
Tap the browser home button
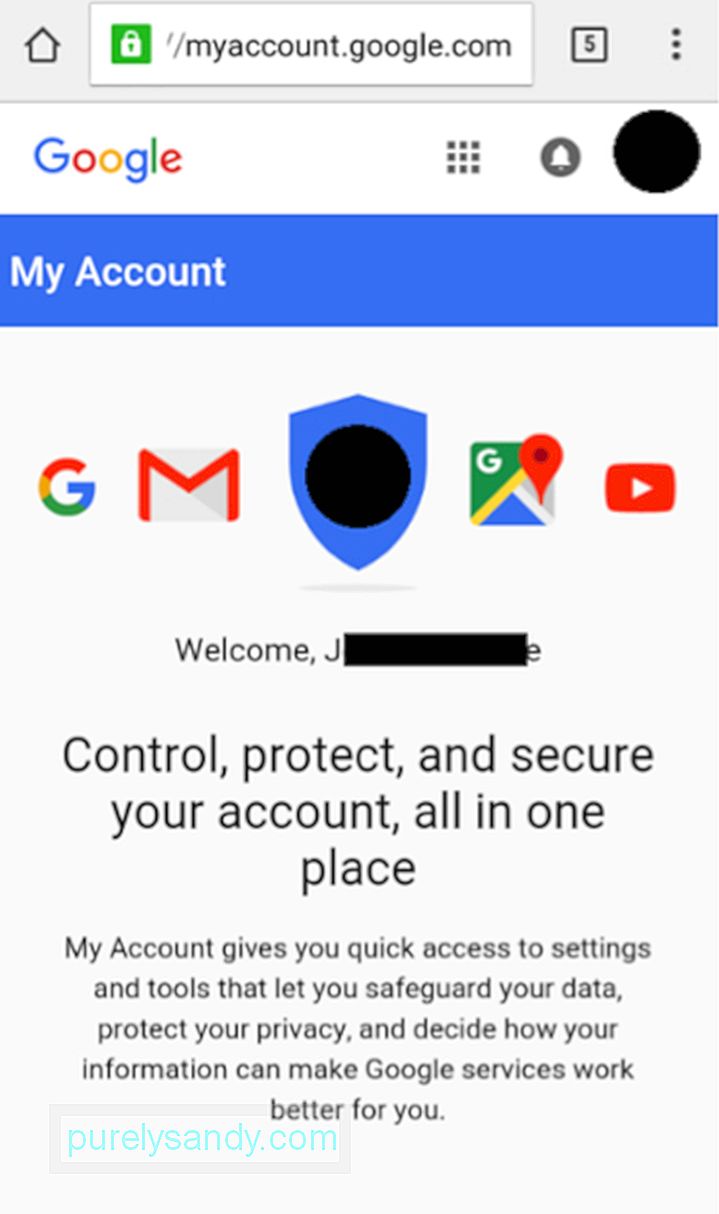(x=42, y=45)
